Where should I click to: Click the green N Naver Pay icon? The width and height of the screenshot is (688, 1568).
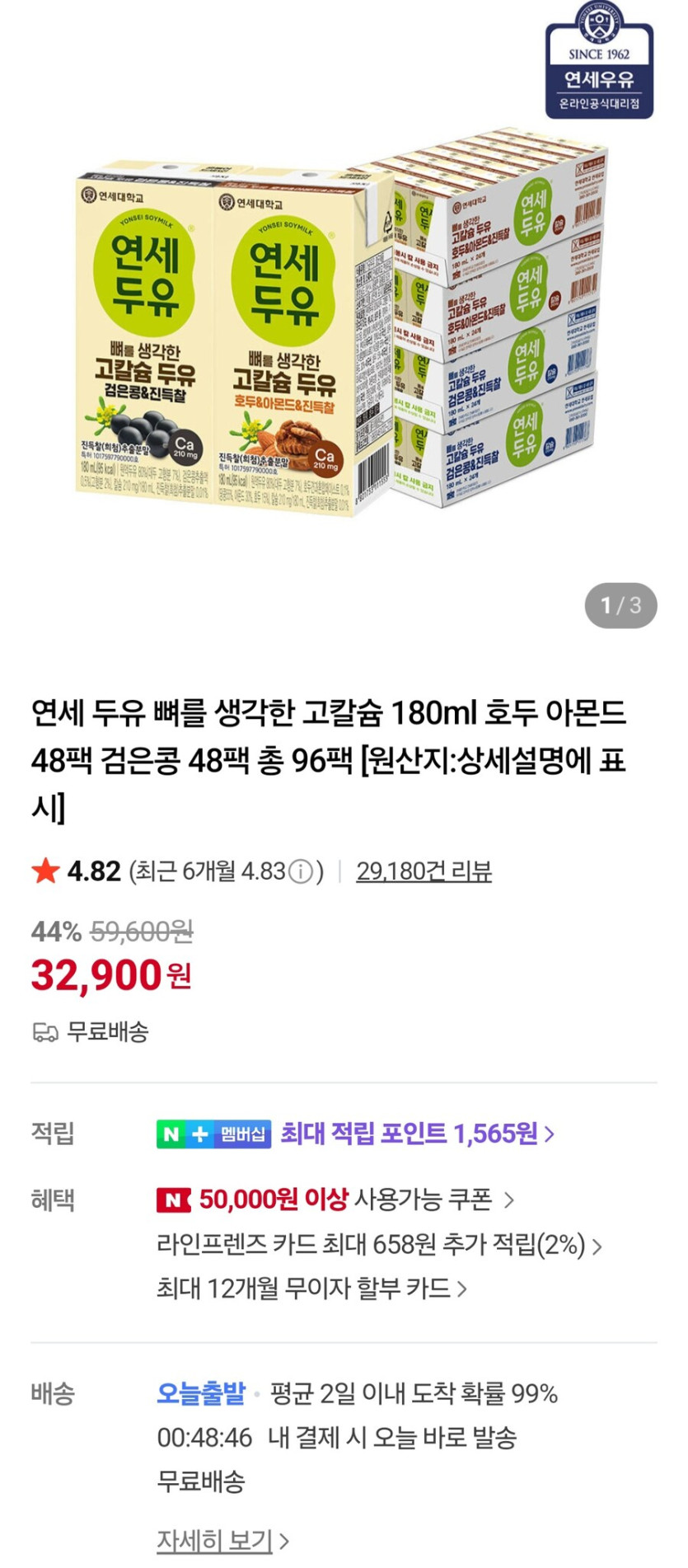(171, 1134)
